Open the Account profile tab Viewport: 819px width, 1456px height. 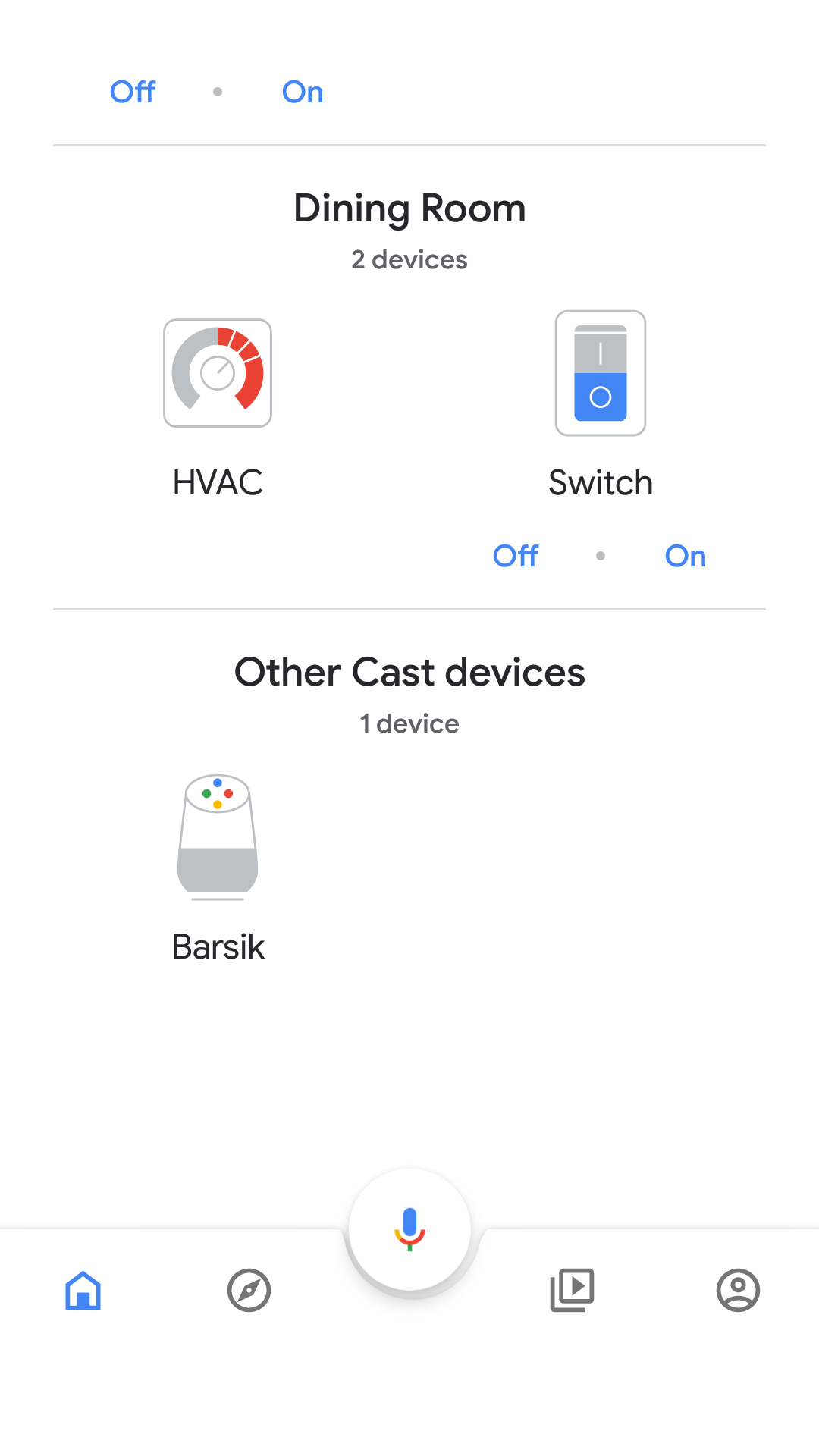click(738, 1290)
